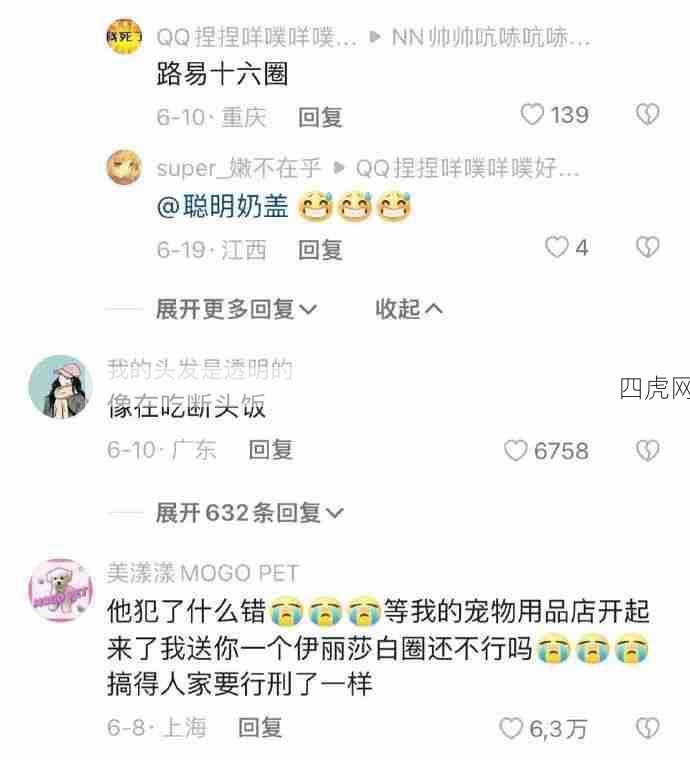
Task: Dislike super_嫩不在乎's comment
Action: pyautogui.click(x=648, y=248)
